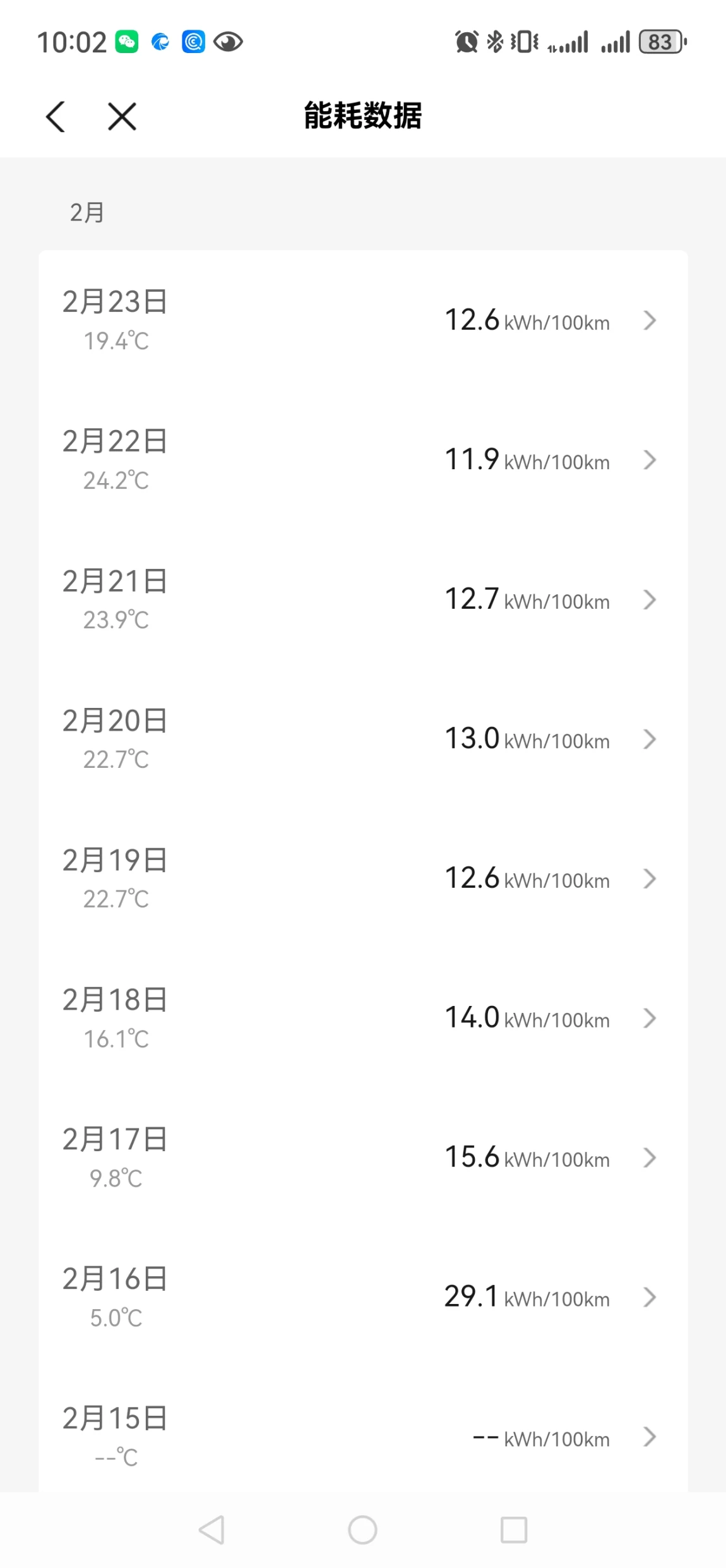
Task: Show details for 2月18日
Action: [363, 1018]
